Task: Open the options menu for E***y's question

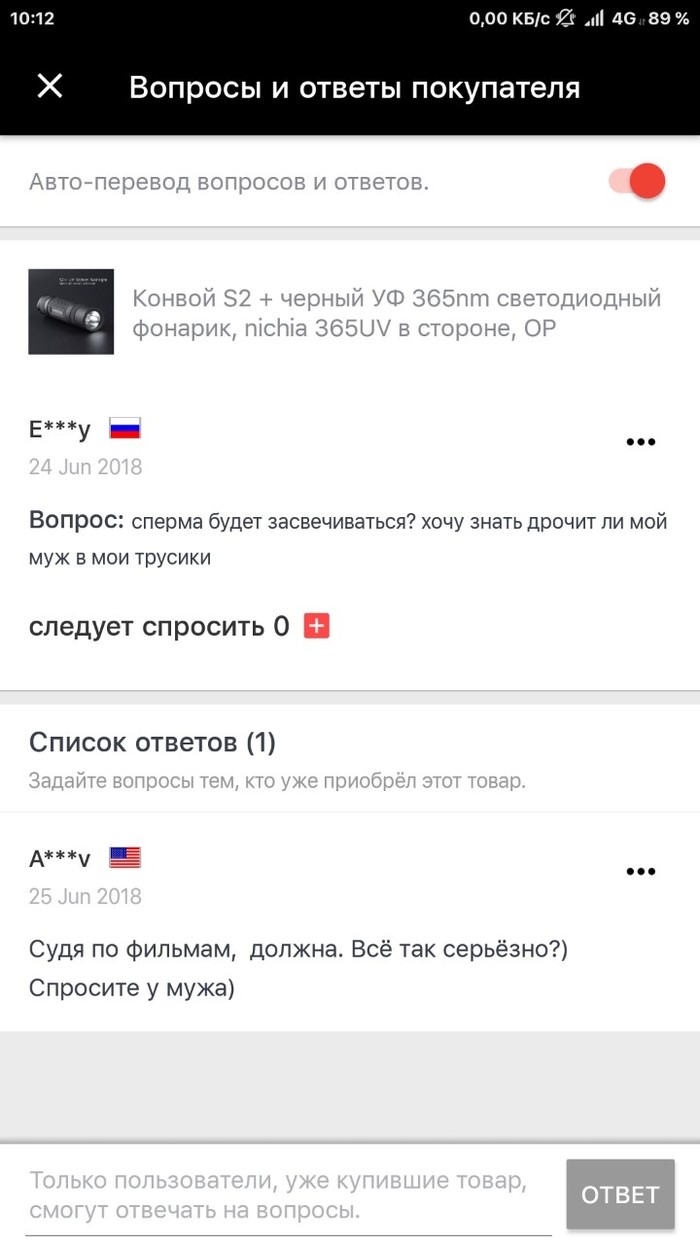Action: (640, 442)
